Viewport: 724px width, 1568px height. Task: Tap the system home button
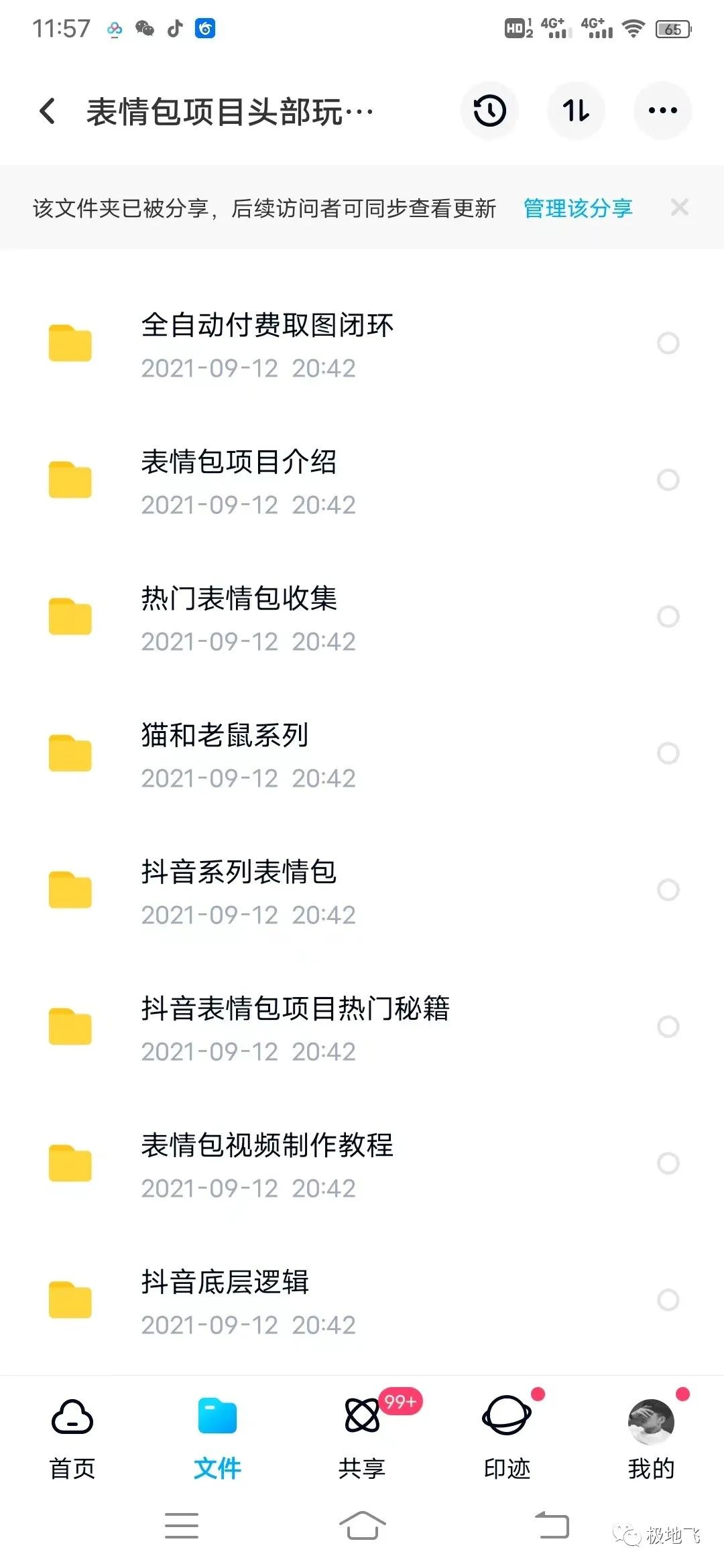pyautogui.click(x=362, y=1526)
